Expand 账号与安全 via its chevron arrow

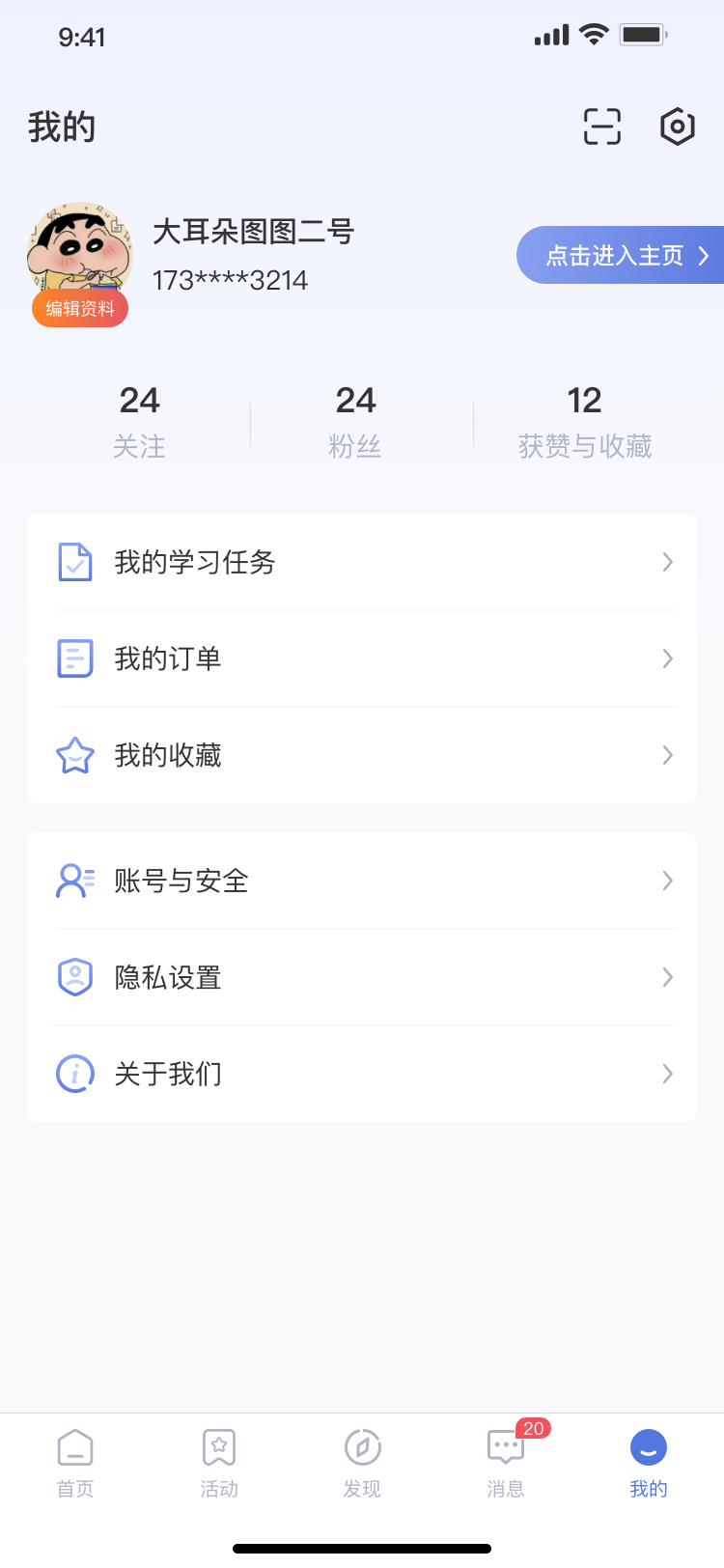tap(668, 881)
